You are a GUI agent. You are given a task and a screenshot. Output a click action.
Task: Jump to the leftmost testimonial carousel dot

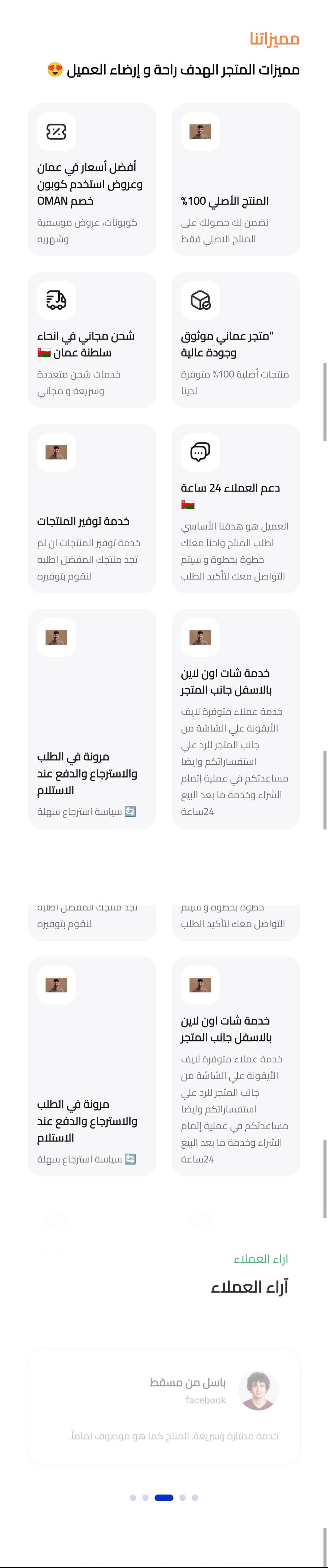click(x=133, y=1497)
